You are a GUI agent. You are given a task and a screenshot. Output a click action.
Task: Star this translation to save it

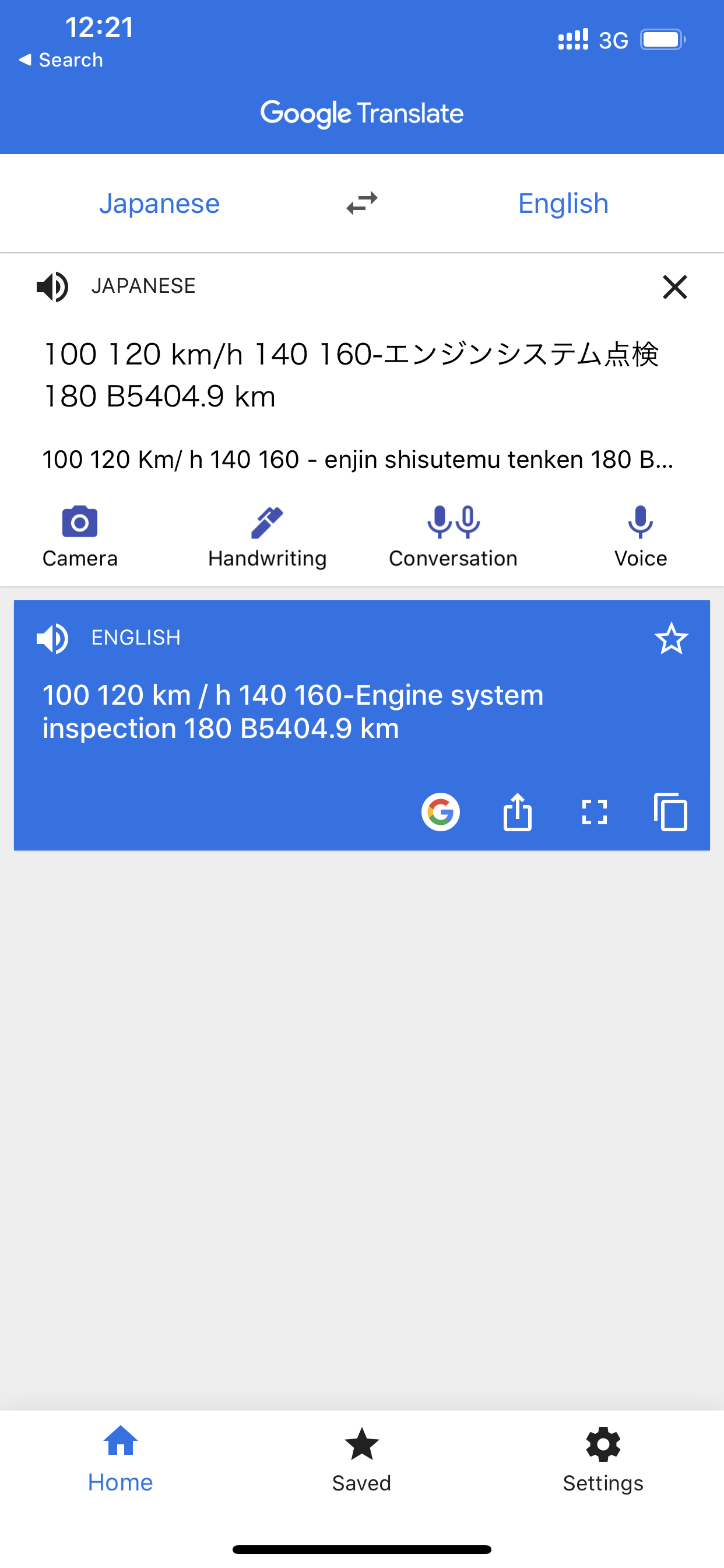coord(671,639)
